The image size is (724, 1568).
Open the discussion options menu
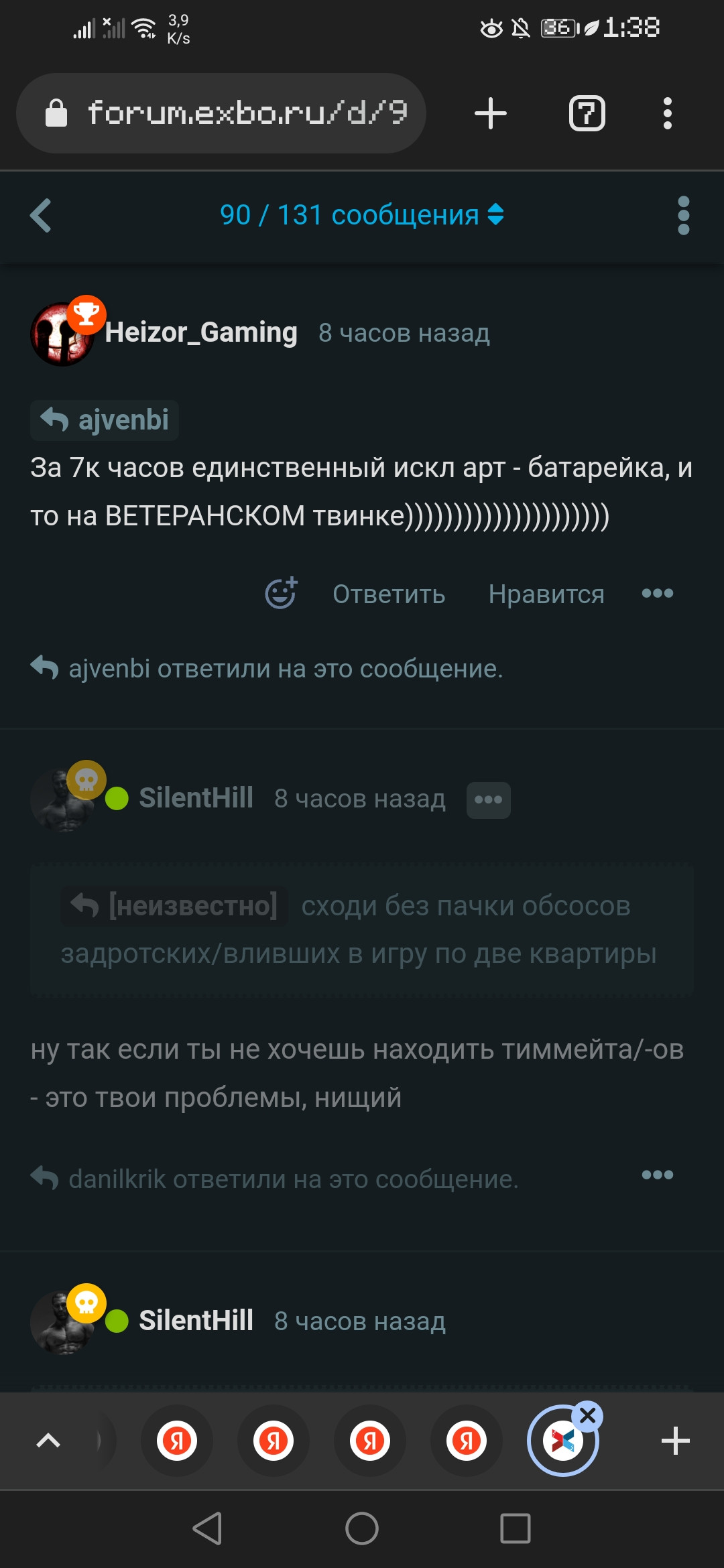pos(683,215)
